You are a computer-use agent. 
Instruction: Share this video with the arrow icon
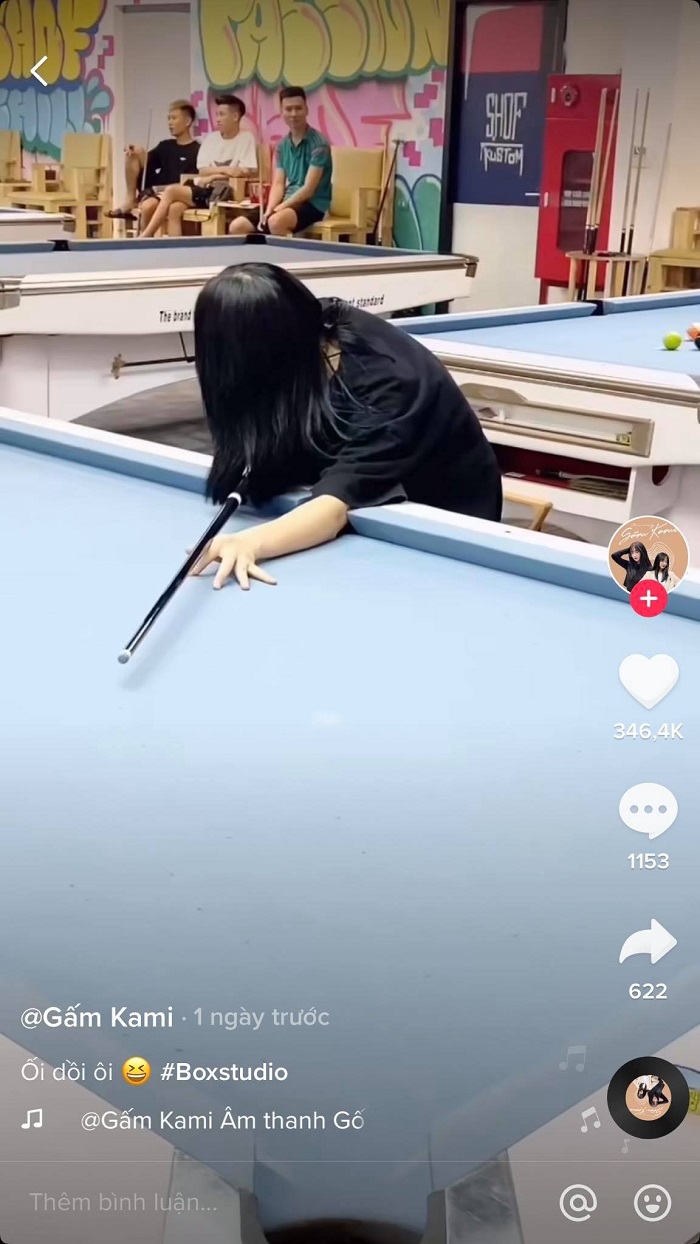pos(648,942)
